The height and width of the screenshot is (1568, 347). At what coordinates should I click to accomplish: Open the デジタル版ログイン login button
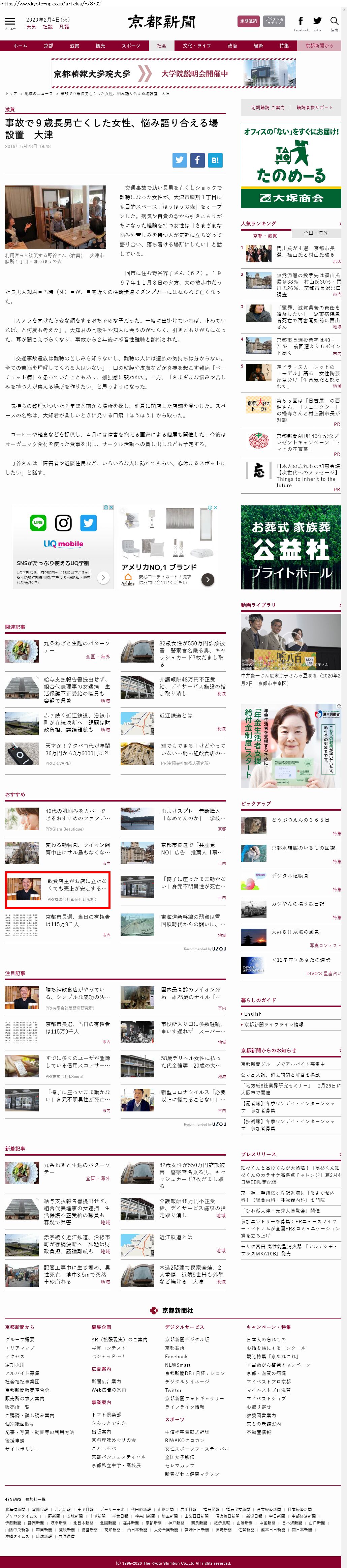point(274,21)
